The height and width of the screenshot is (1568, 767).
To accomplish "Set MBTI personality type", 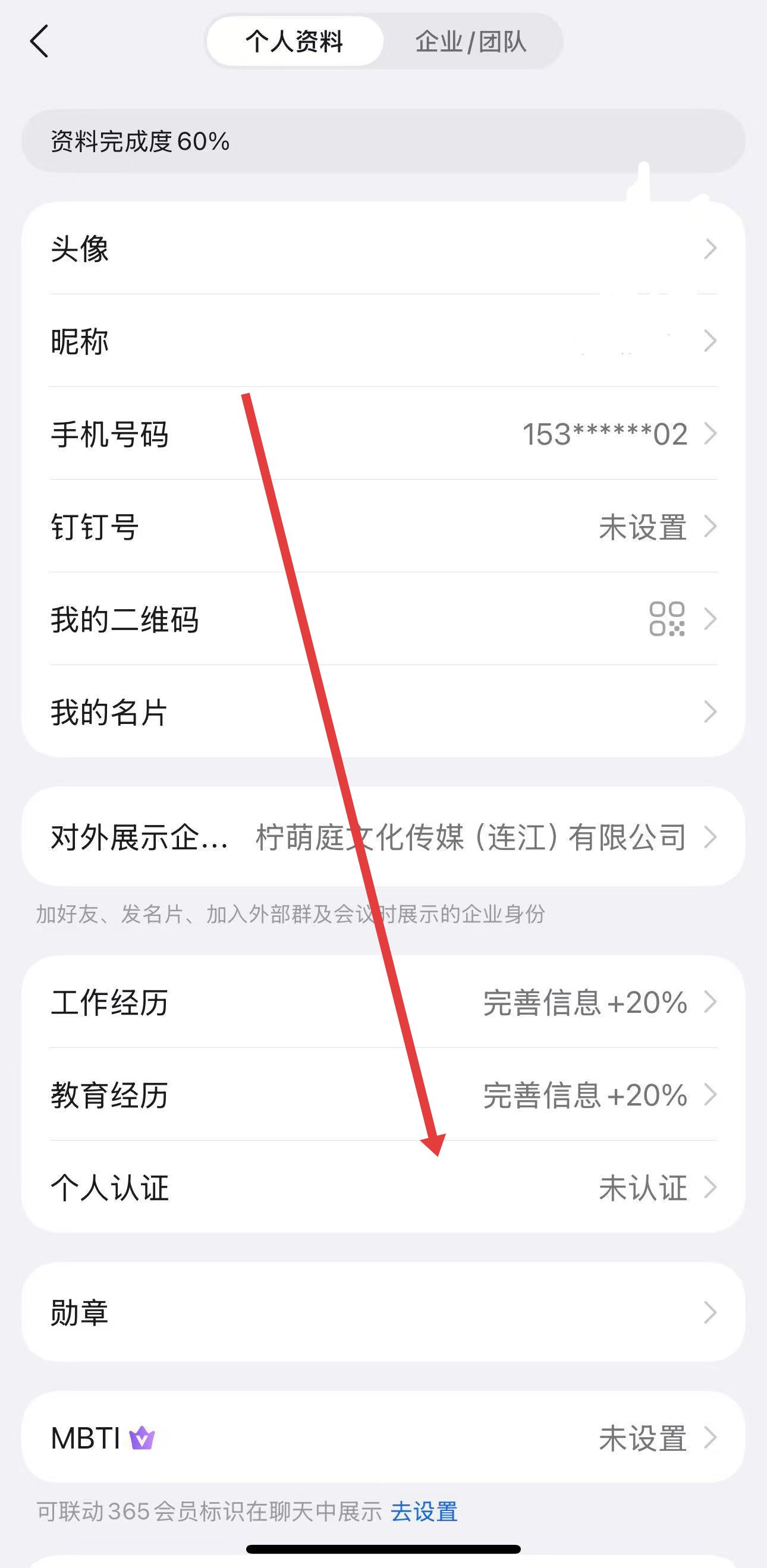I will click(x=383, y=1438).
